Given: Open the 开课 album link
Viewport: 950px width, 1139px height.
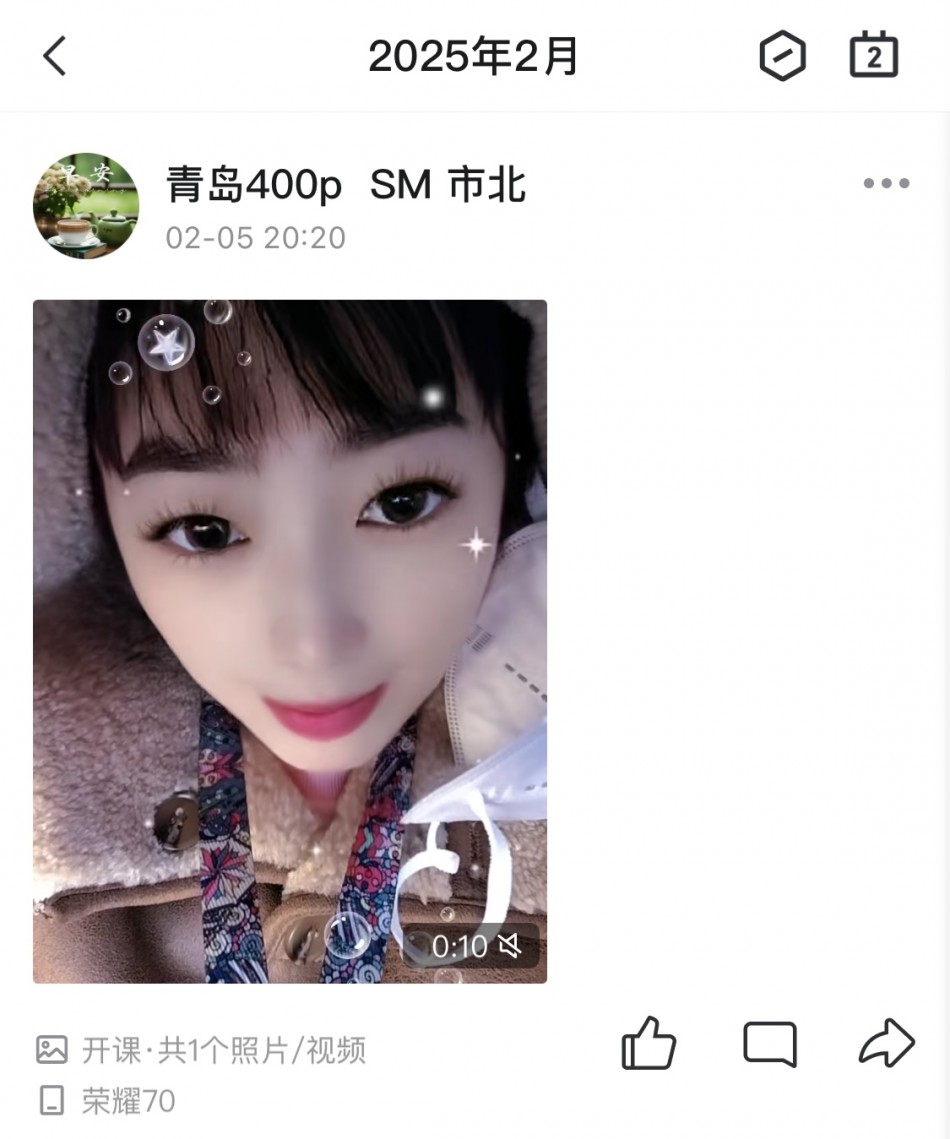Looking at the screenshot, I should pos(110,1050).
